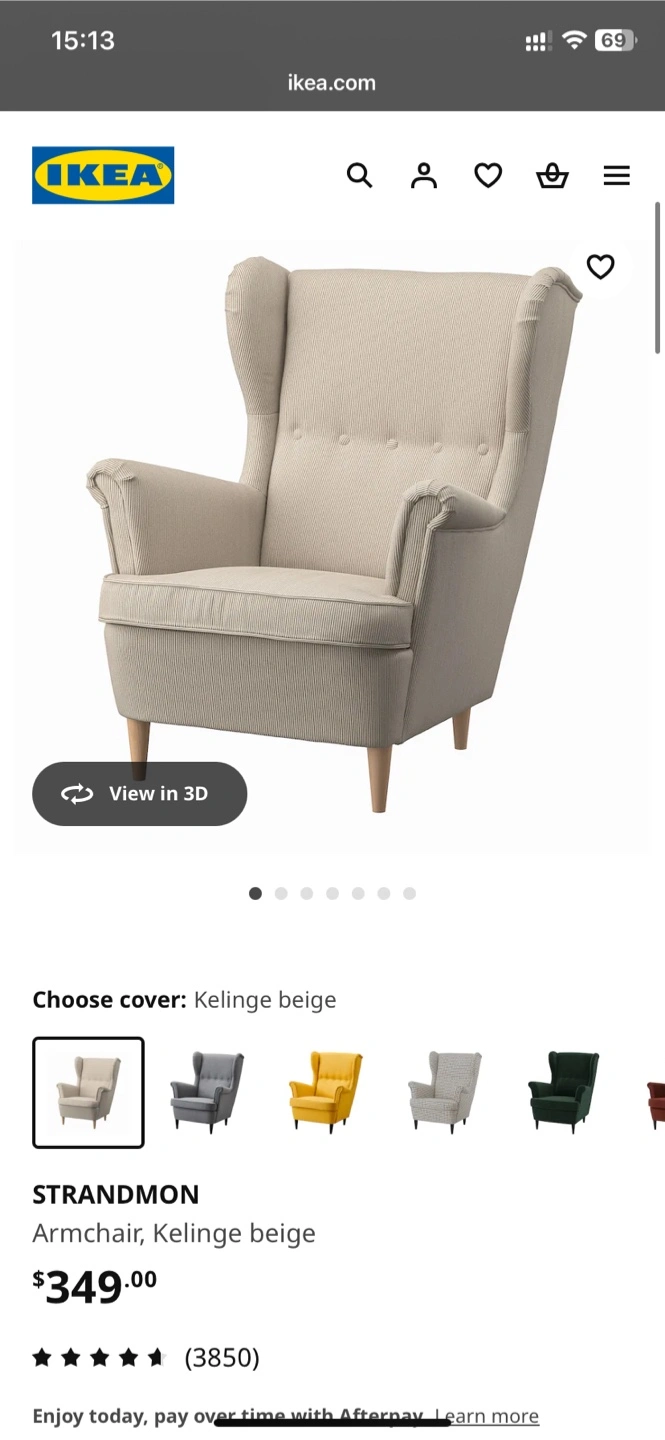This screenshot has width=665, height=1440.
Task: Tap View in 3D button
Action: tap(140, 794)
